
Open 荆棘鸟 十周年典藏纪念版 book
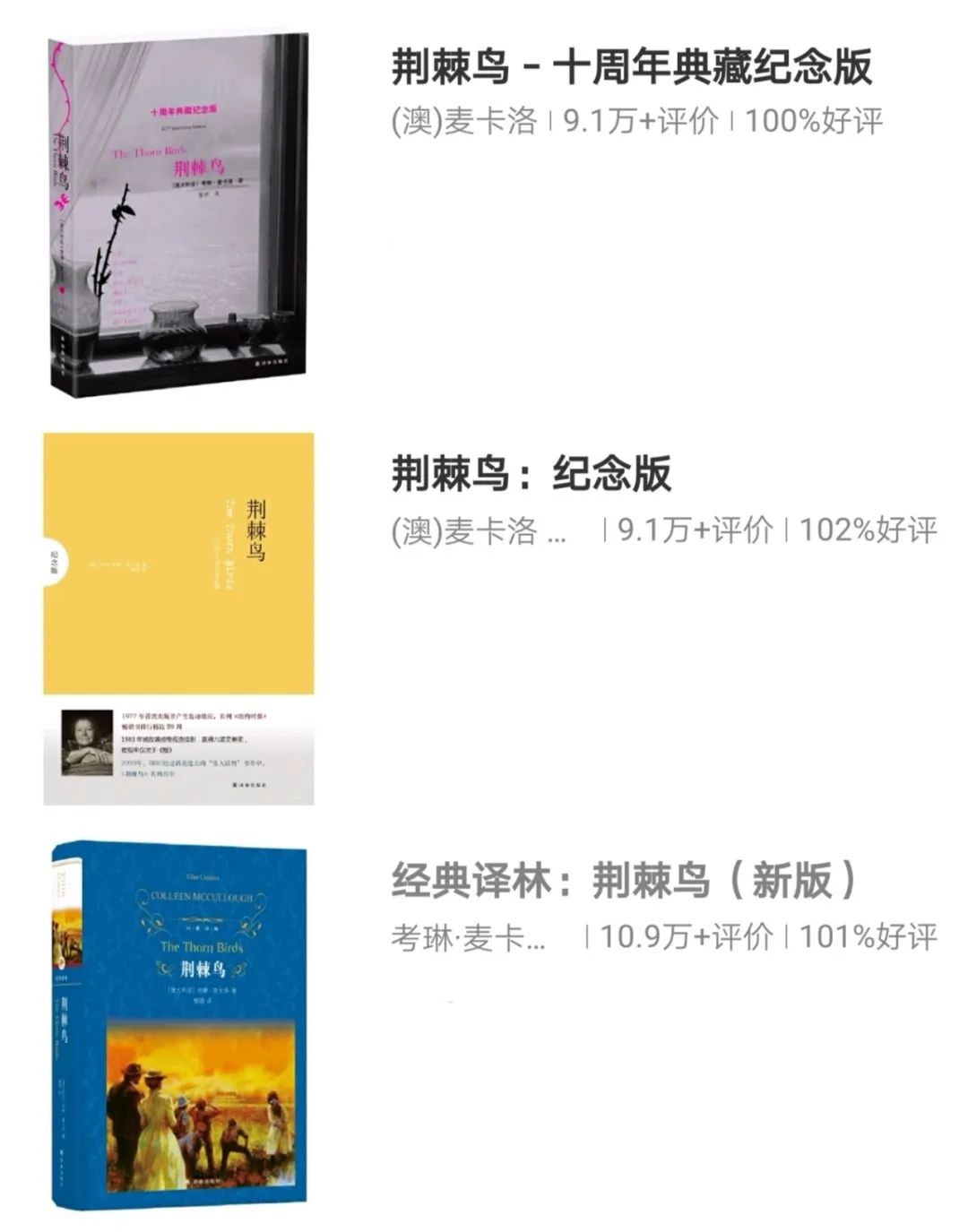pos(631,68)
